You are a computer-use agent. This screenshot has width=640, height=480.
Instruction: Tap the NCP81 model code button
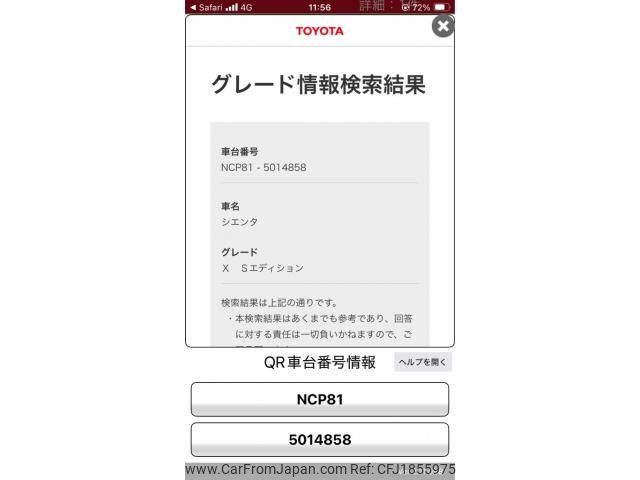(x=320, y=399)
